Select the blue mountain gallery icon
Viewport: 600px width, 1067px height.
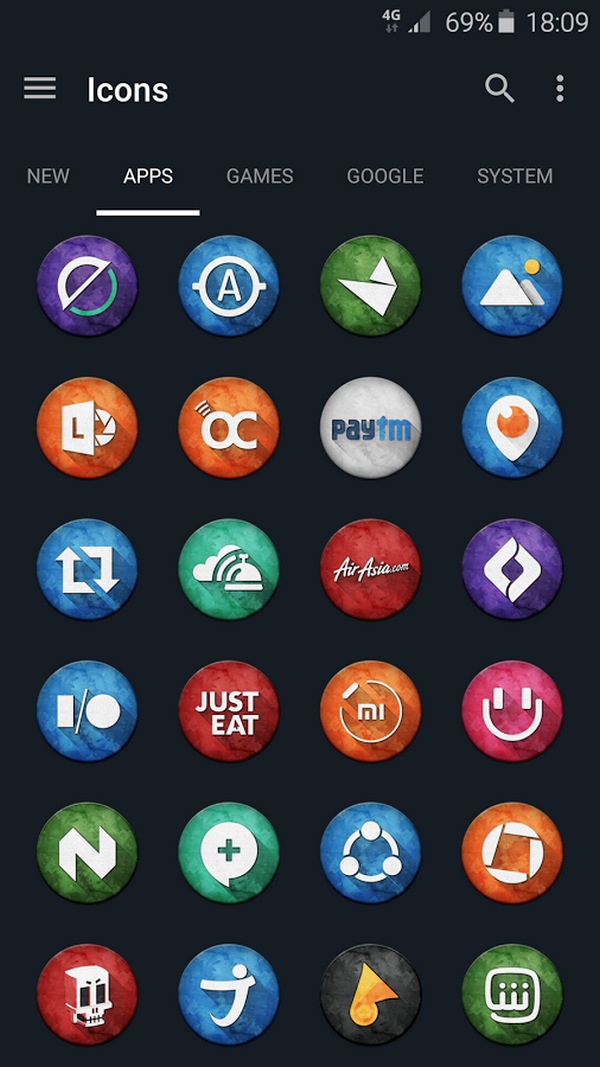pos(513,286)
